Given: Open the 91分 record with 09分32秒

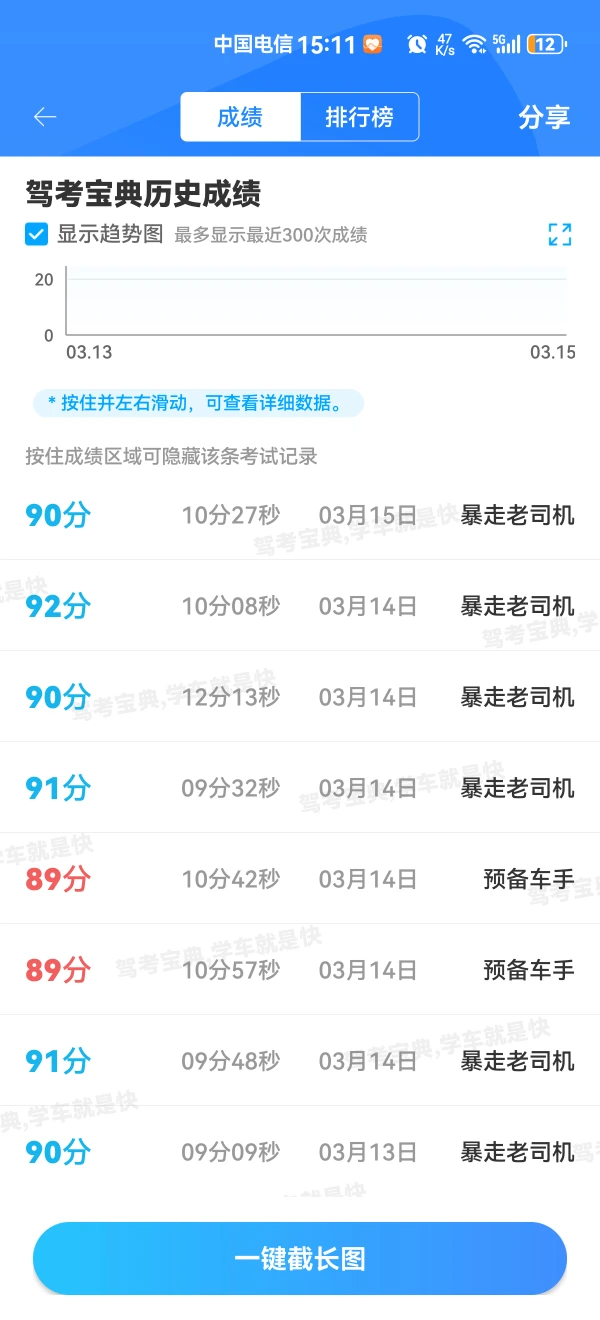Looking at the screenshot, I should (300, 788).
